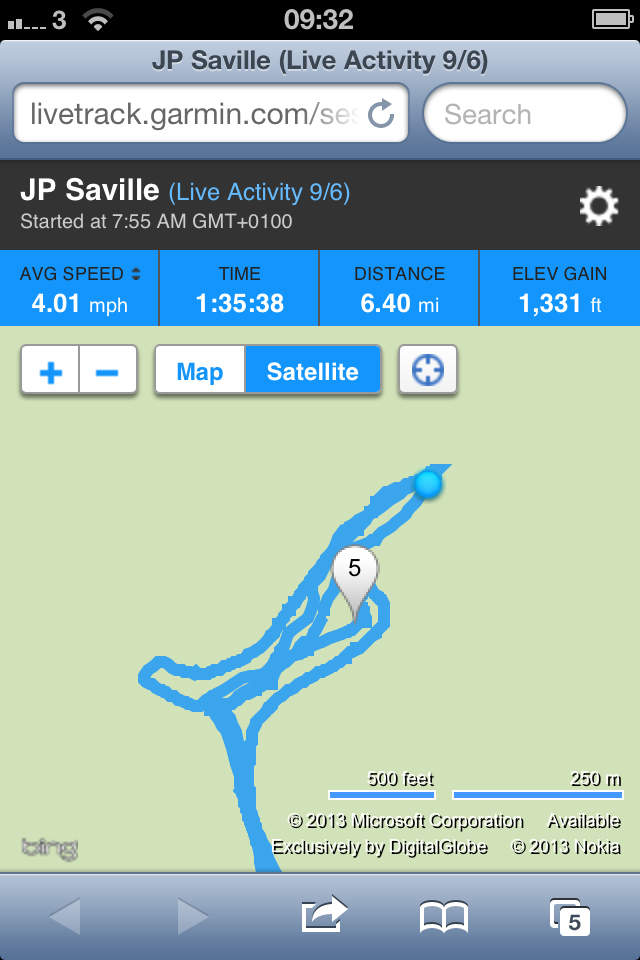Screen dimensions: 640x960
Task: Reload the page with the refresh icon
Action: pos(381,114)
